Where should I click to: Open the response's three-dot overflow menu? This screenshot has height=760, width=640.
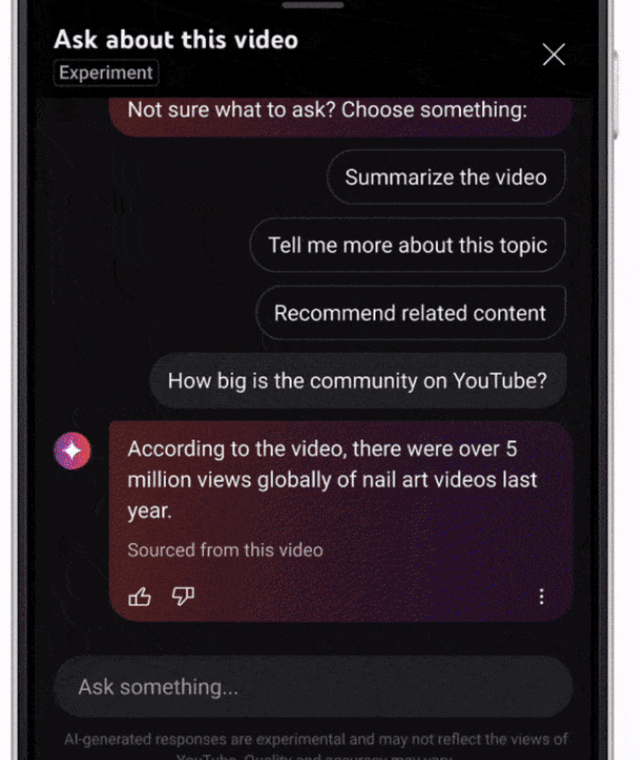pyautogui.click(x=541, y=597)
